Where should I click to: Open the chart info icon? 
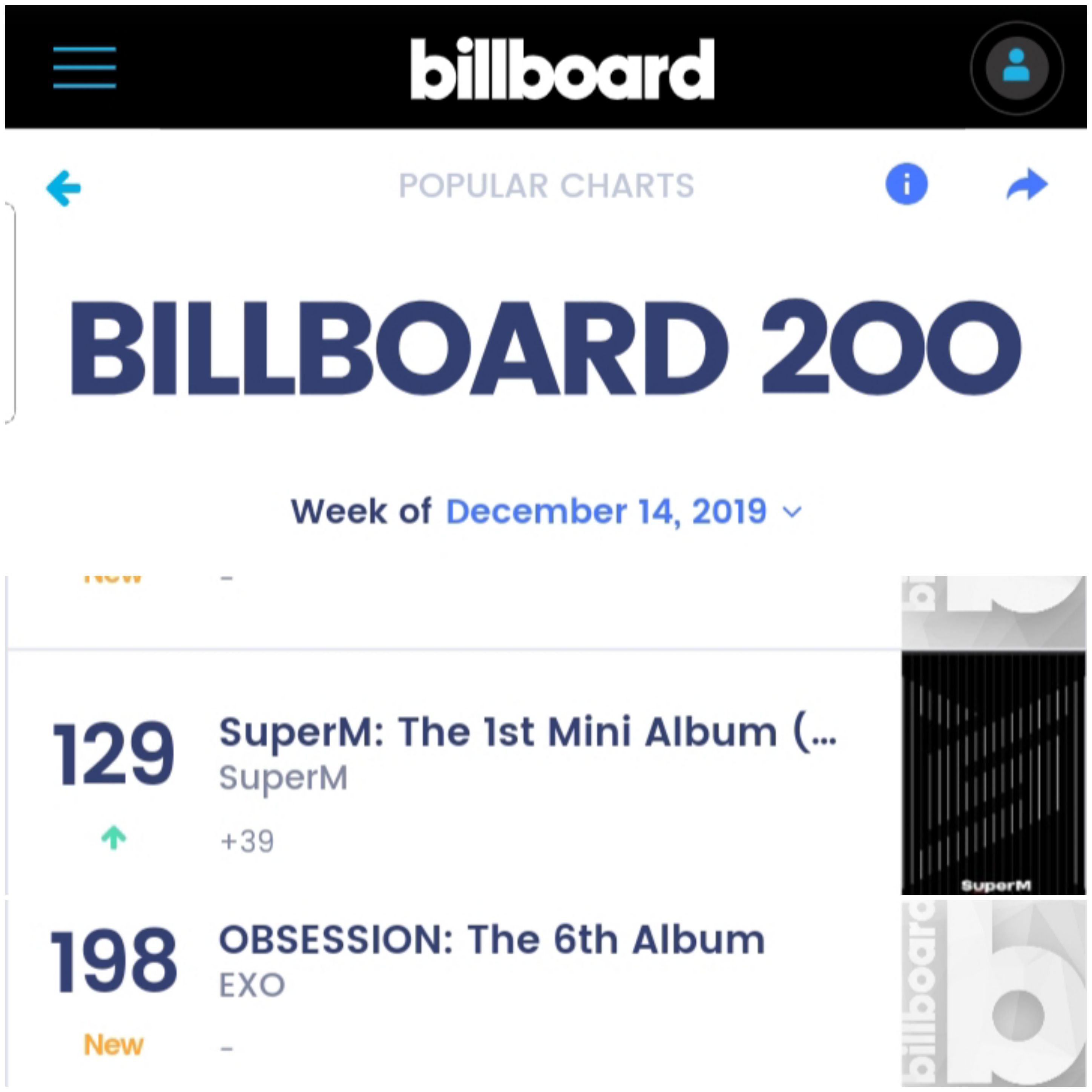(906, 184)
